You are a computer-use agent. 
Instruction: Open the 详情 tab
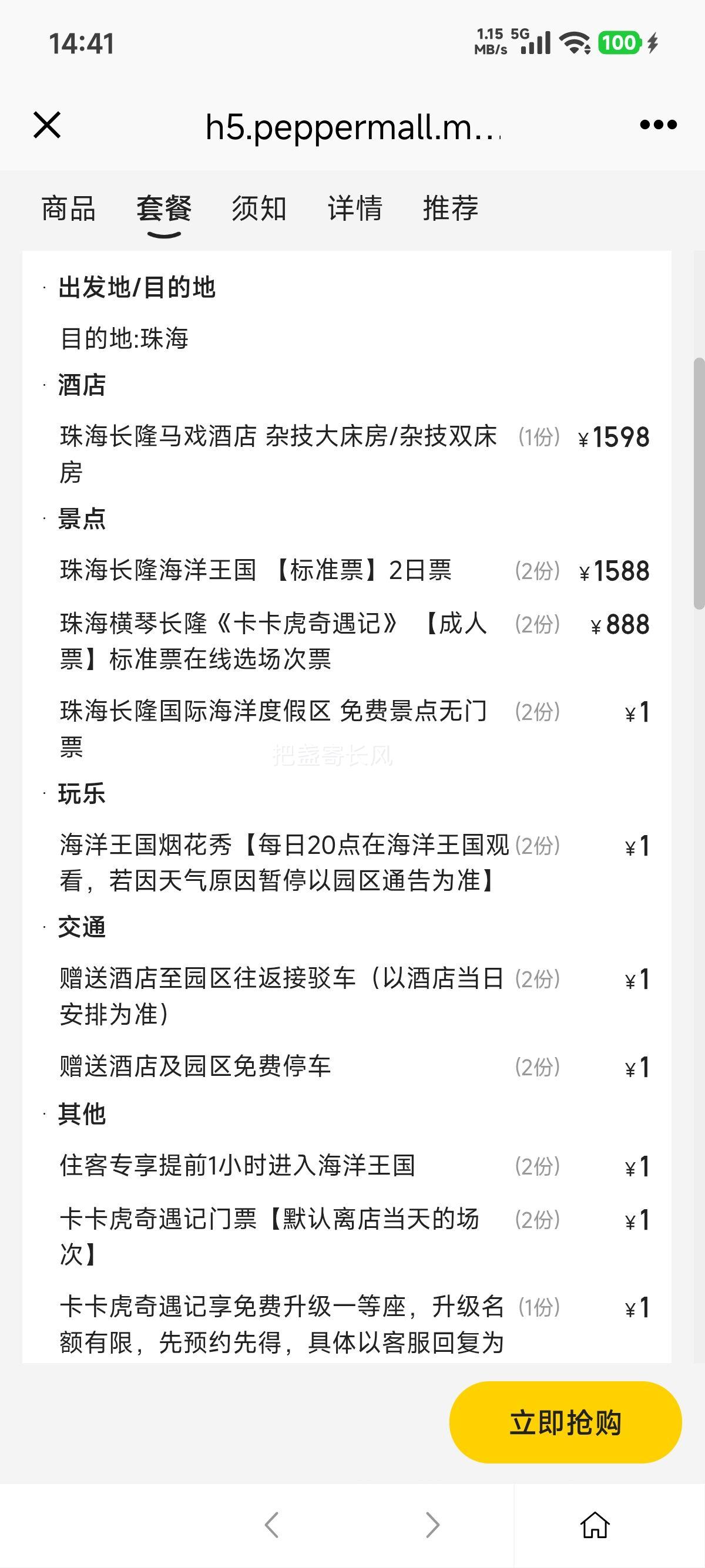pyautogui.click(x=355, y=209)
